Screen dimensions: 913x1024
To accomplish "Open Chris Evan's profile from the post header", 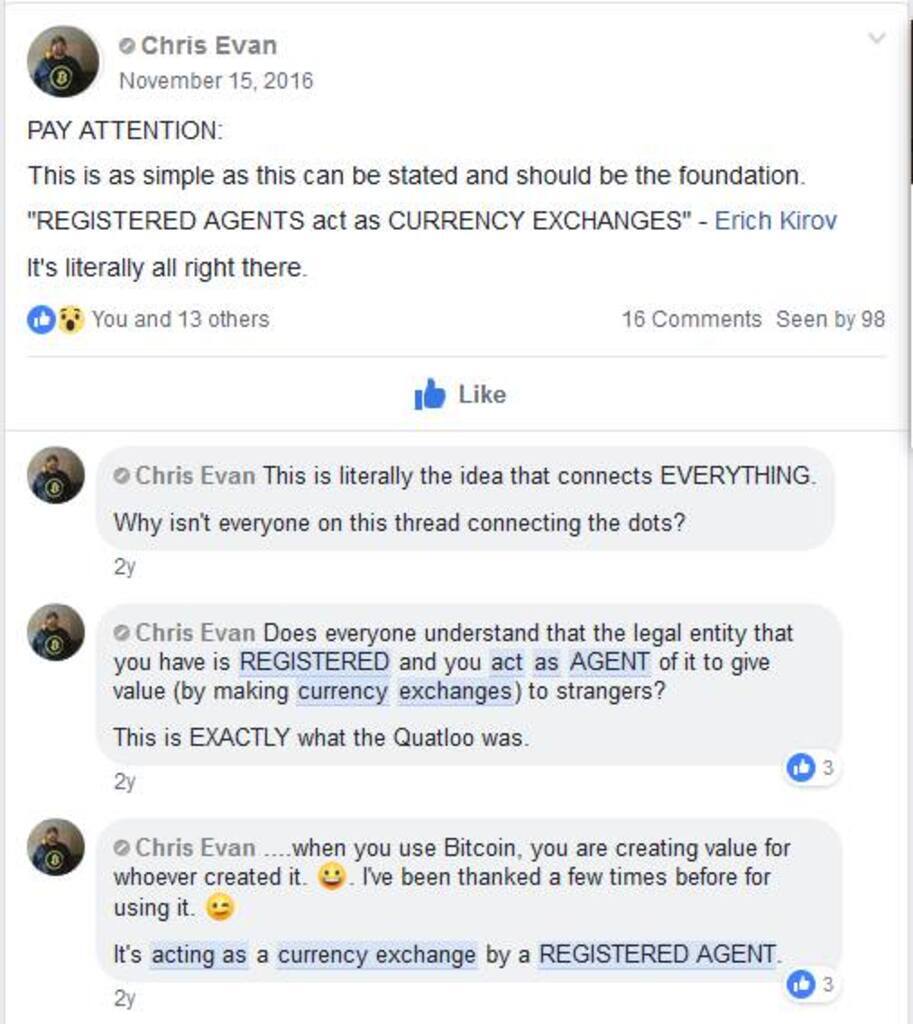I will point(208,46).
